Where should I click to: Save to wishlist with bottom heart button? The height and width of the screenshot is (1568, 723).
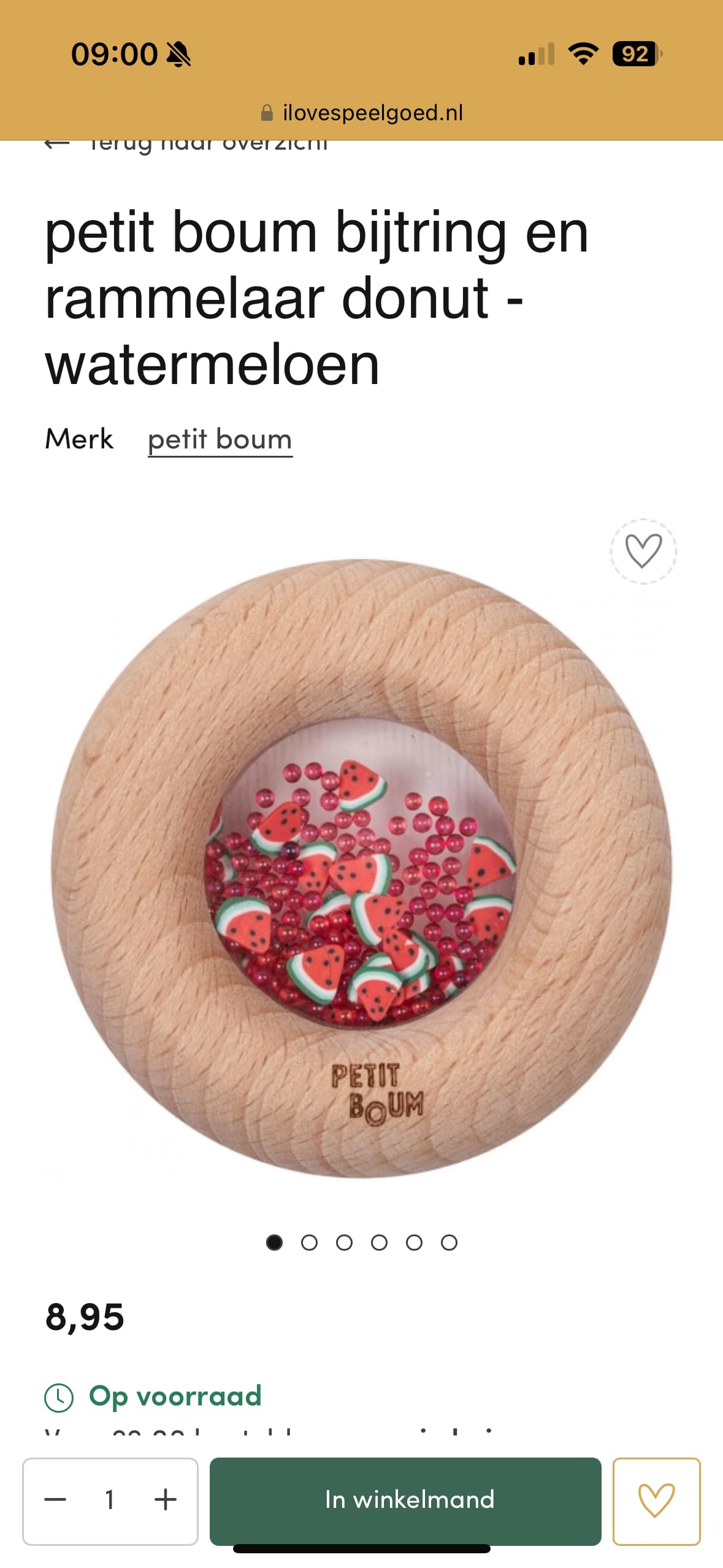coord(656,1501)
